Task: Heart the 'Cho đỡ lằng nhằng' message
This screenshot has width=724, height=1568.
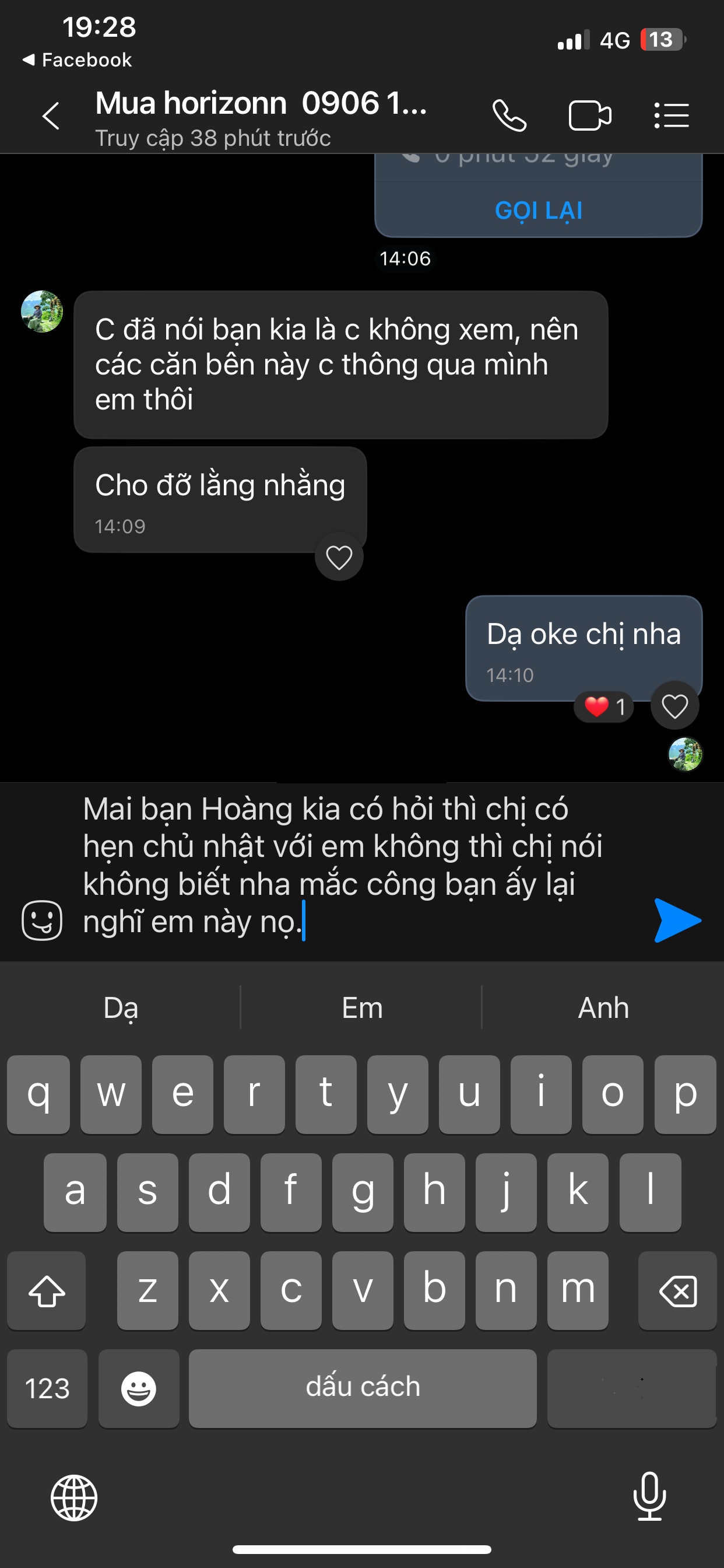Action: [338, 556]
